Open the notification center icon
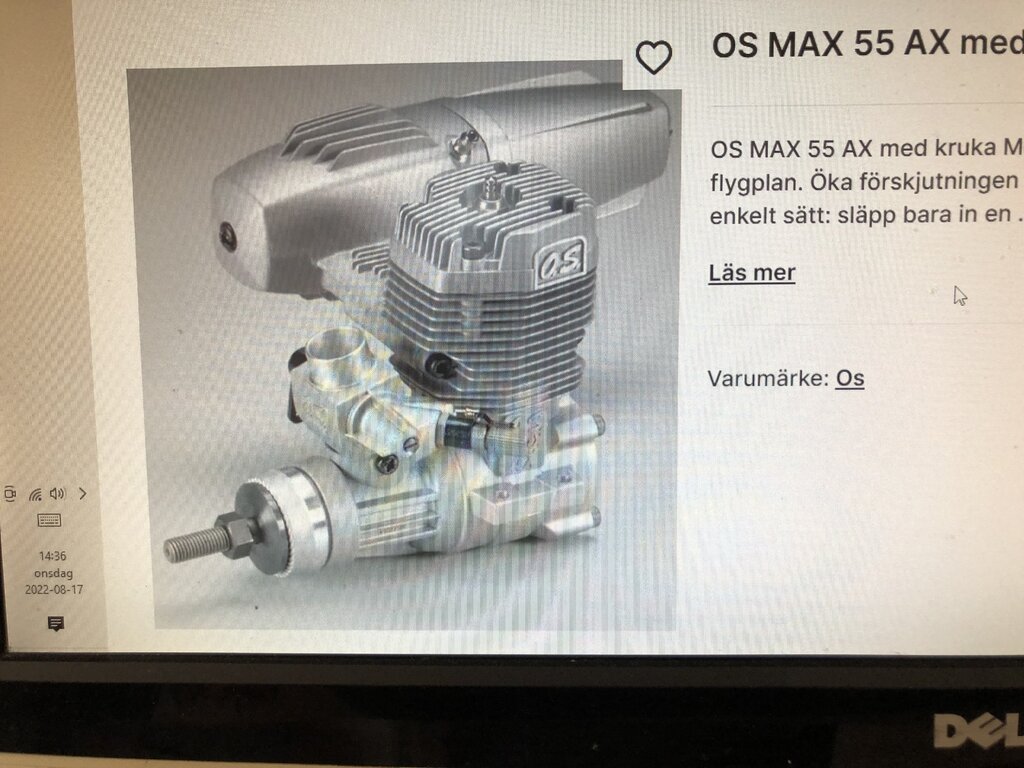This screenshot has width=1024, height=768. tap(56, 624)
